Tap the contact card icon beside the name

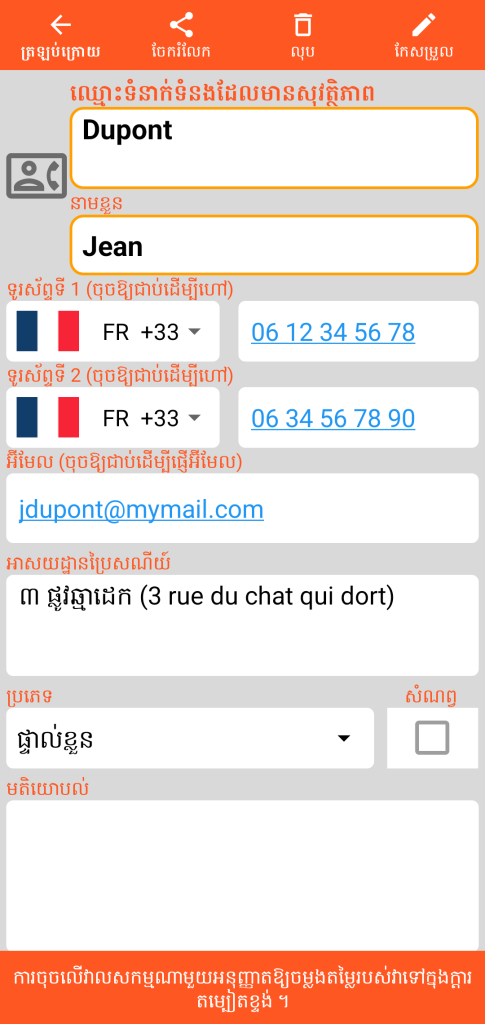[x=37, y=176]
